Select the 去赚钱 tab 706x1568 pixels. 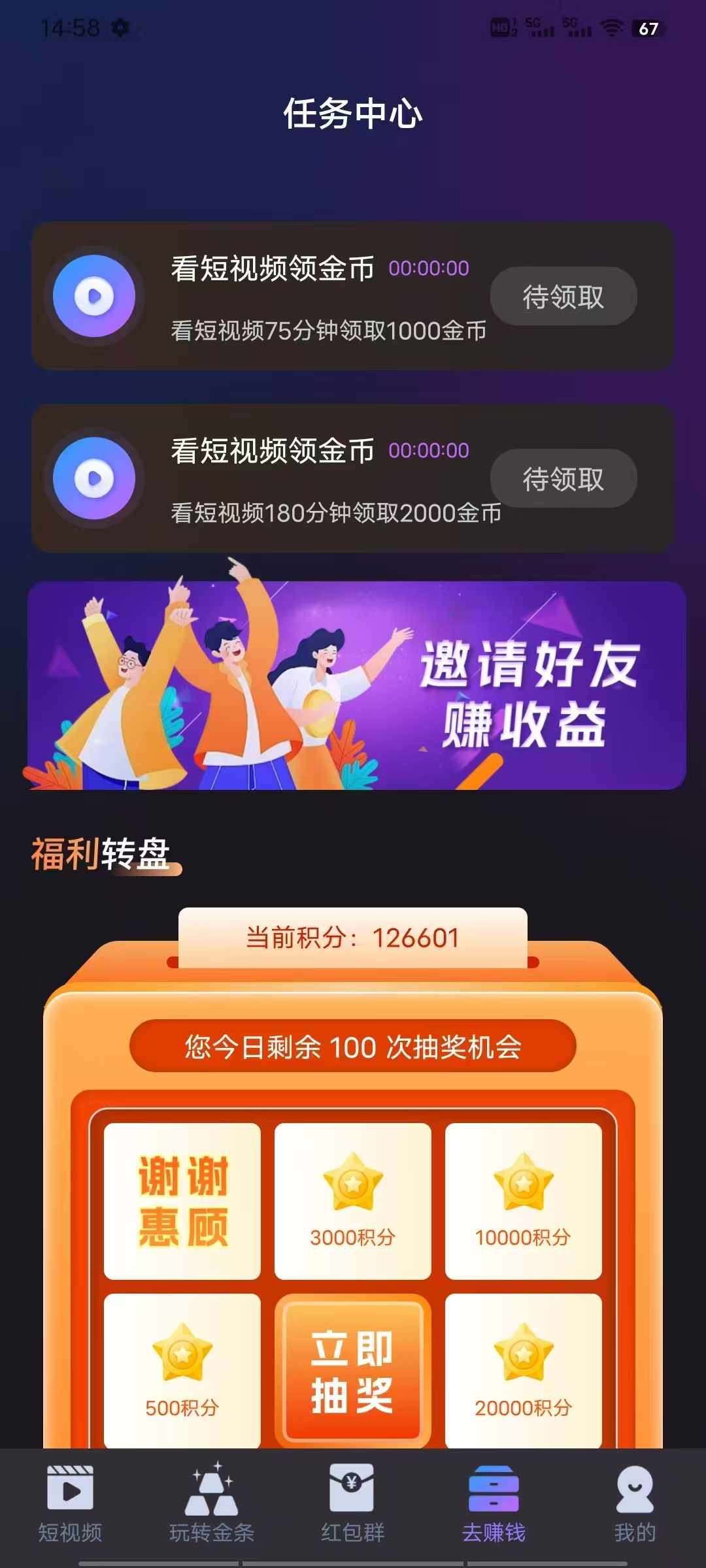pos(494,1503)
